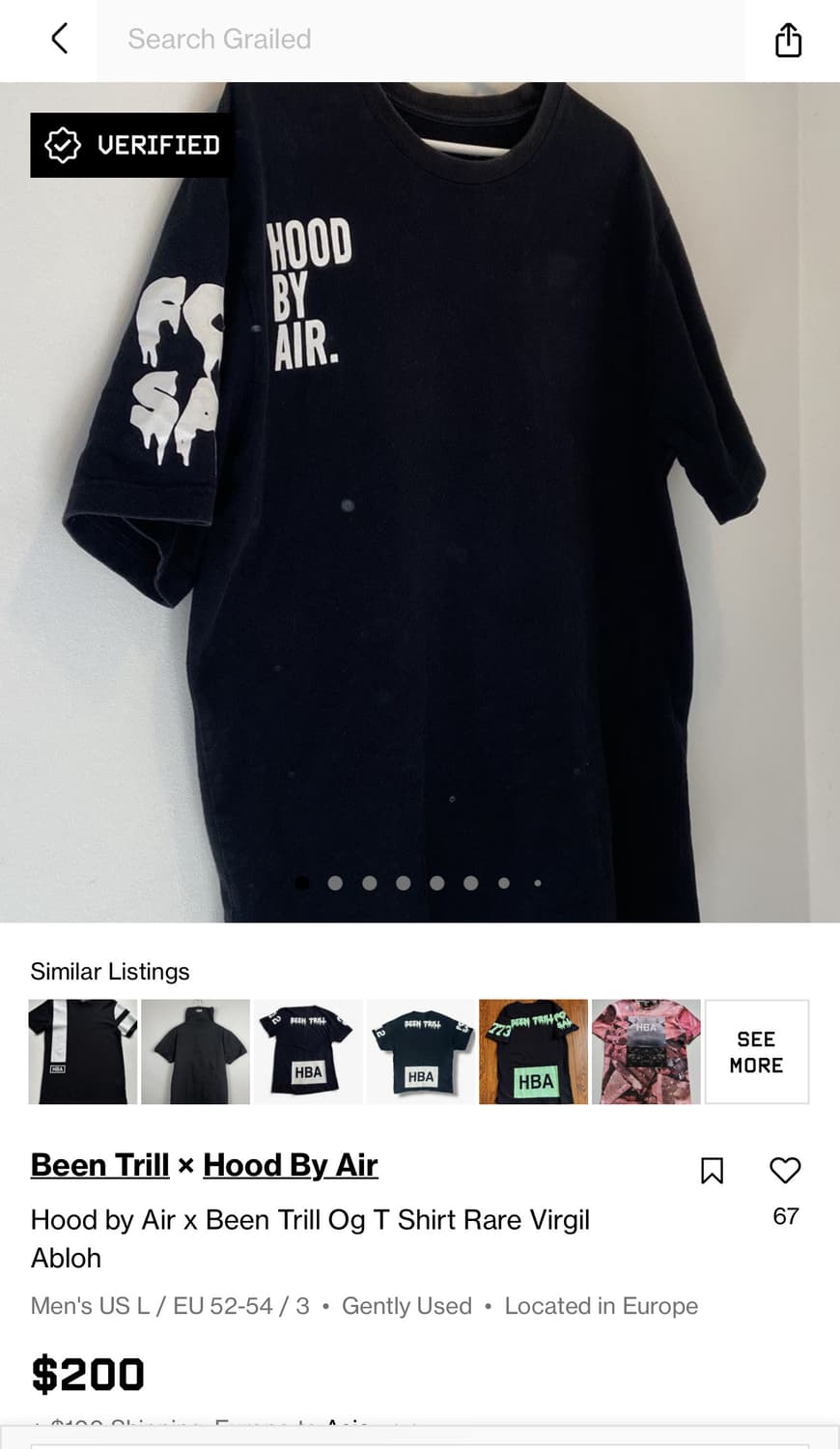The image size is (840, 1449).
Task: Open the pink HBA shirt thumbnail
Action: coord(646,1052)
